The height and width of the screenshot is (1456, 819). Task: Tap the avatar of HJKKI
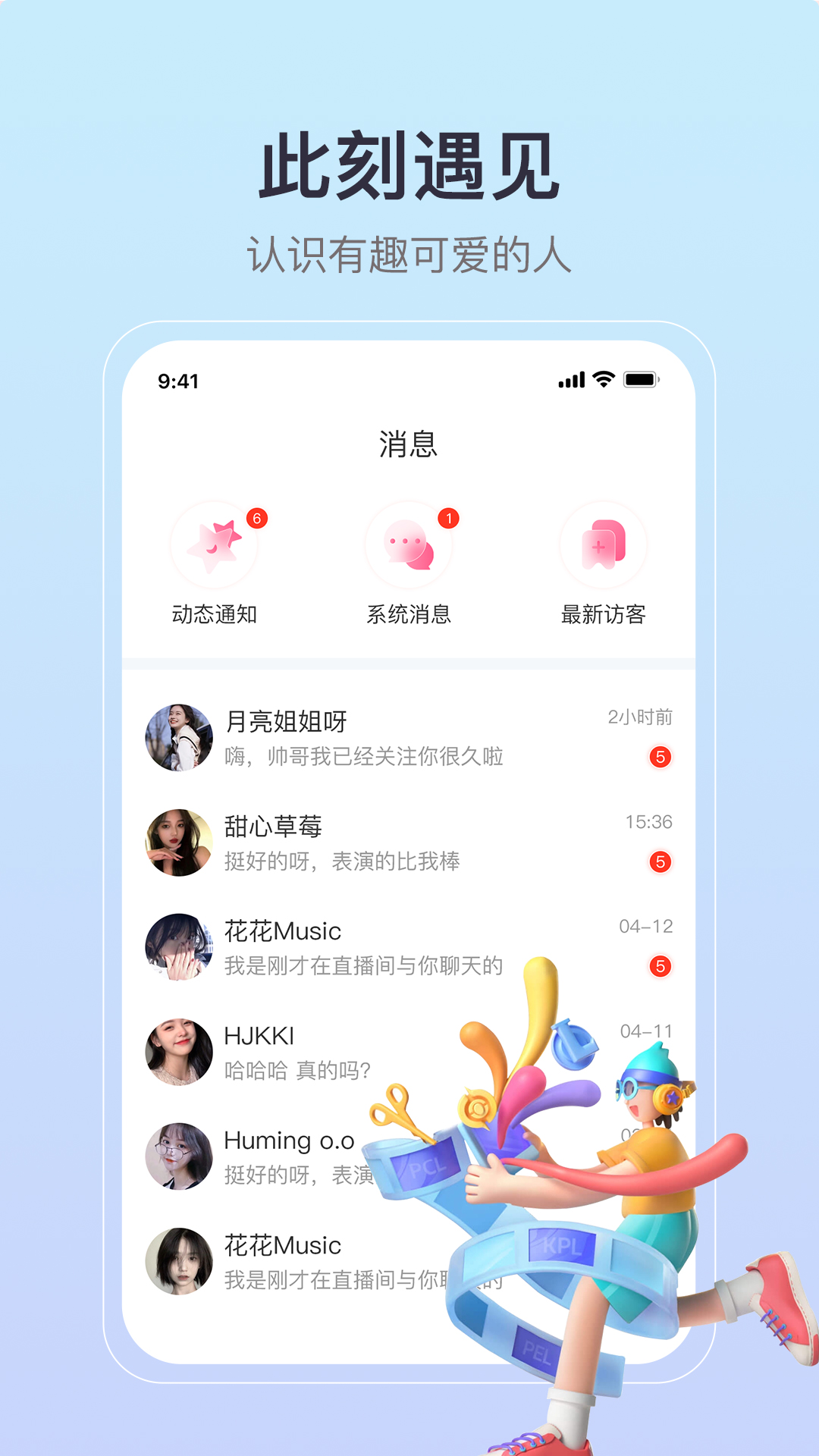pos(179,1050)
